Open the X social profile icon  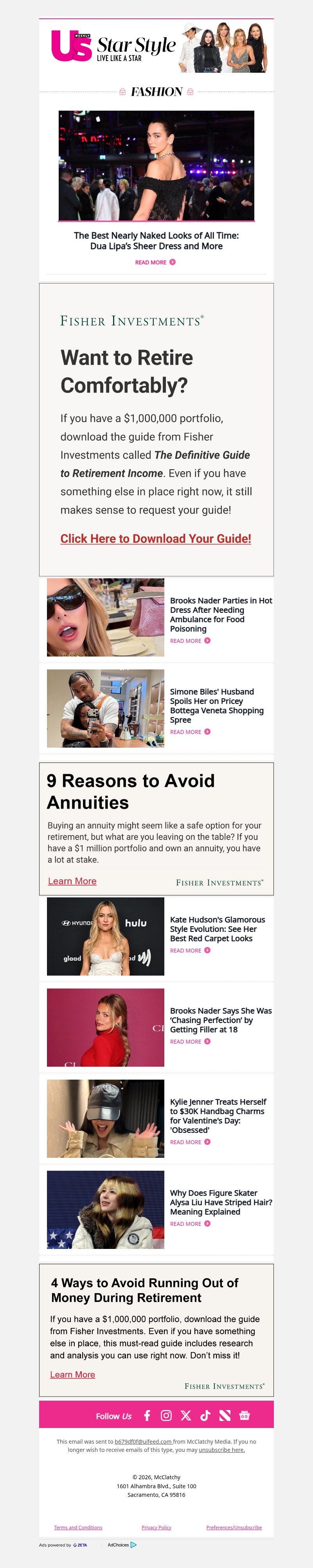(x=186, y=1416)
